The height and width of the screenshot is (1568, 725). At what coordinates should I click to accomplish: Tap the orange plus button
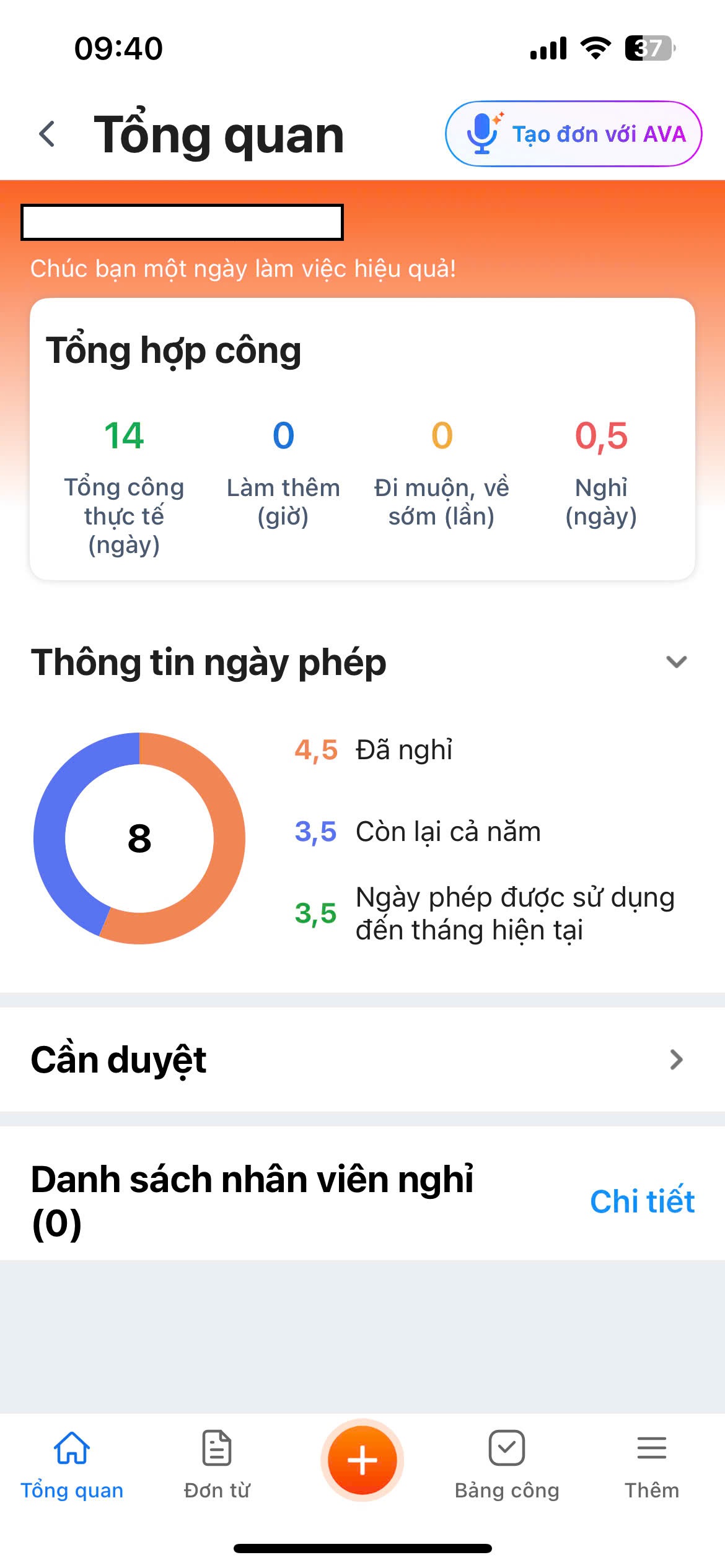coord(362,1460)
